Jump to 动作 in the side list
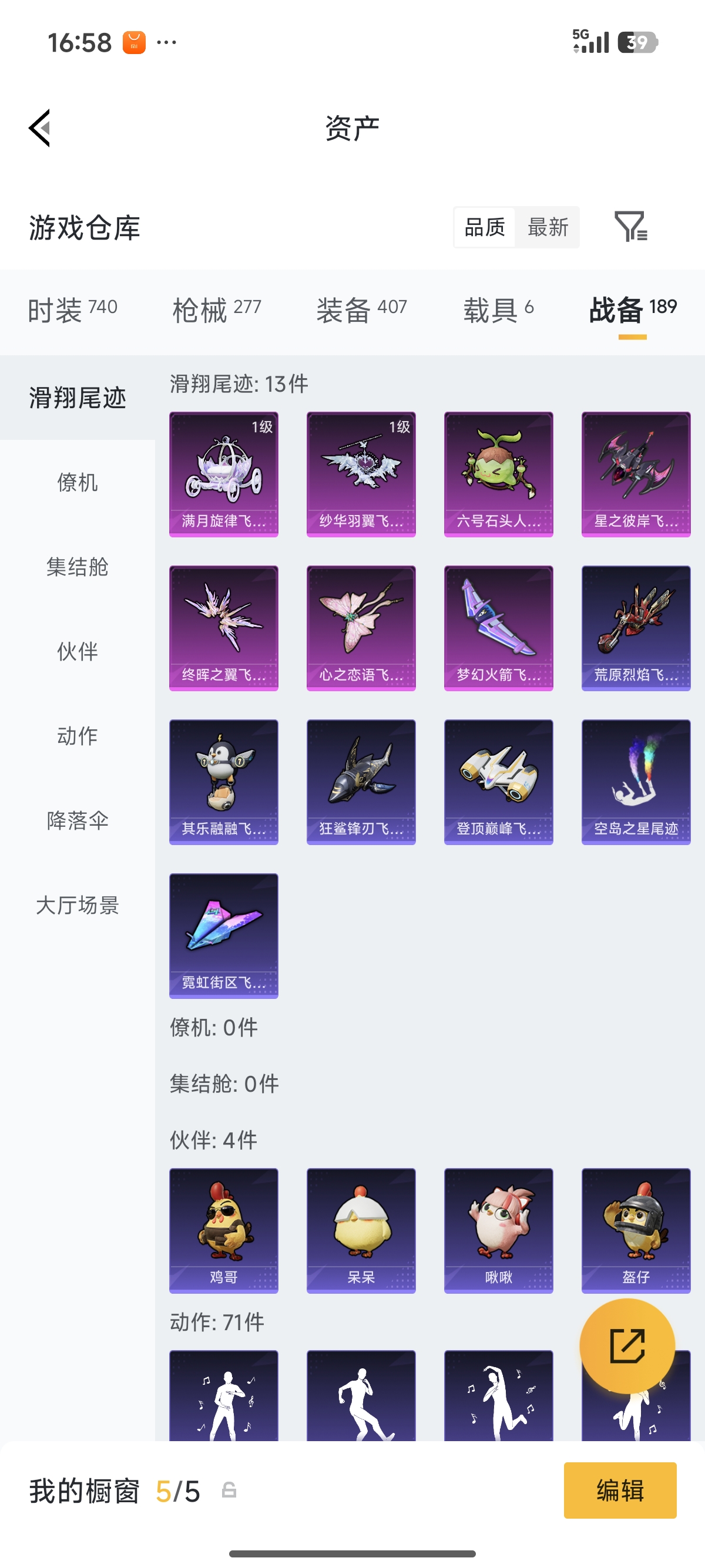Screen dimensions: 705x1568 (78, 736)
